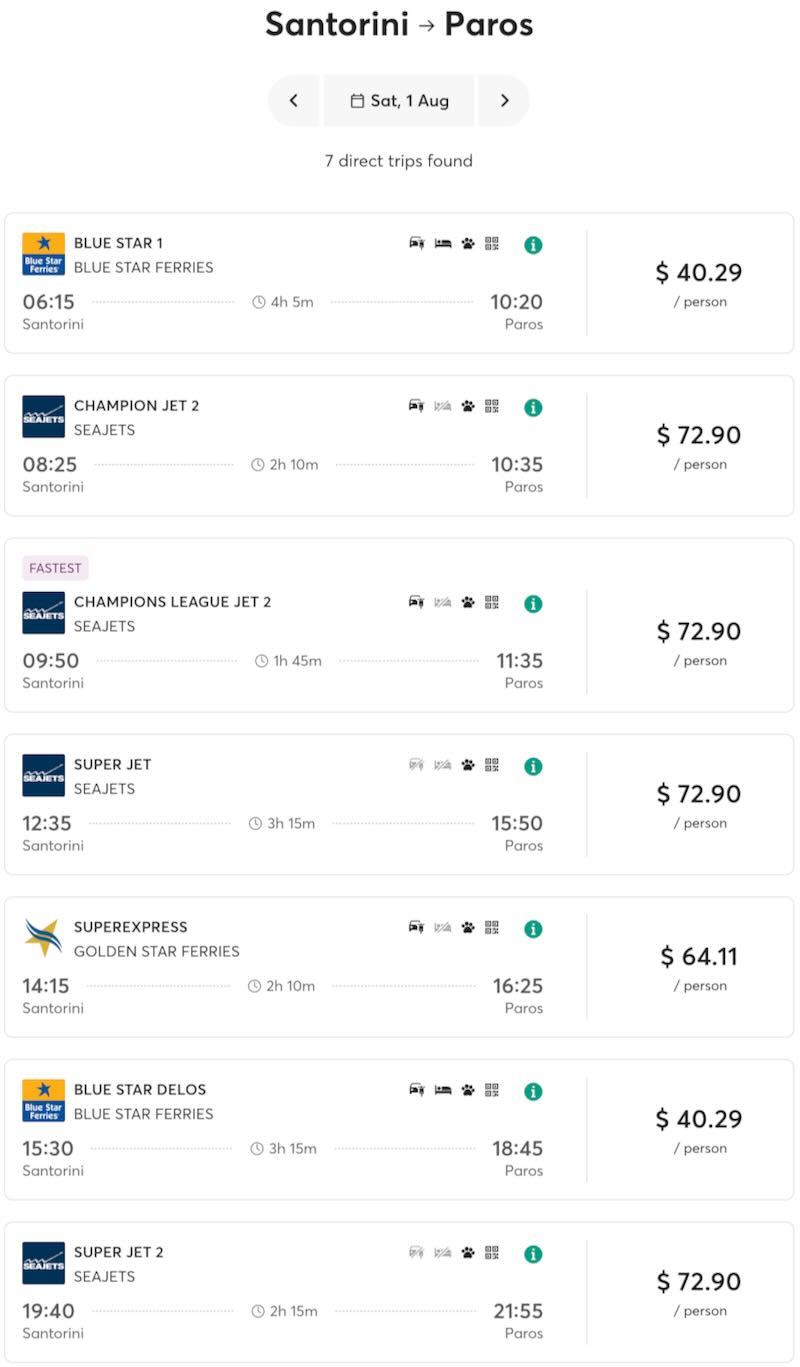
Task: Click the pet-friendly paw icon on SUPER JET row
Action: (x=466, y=766)
